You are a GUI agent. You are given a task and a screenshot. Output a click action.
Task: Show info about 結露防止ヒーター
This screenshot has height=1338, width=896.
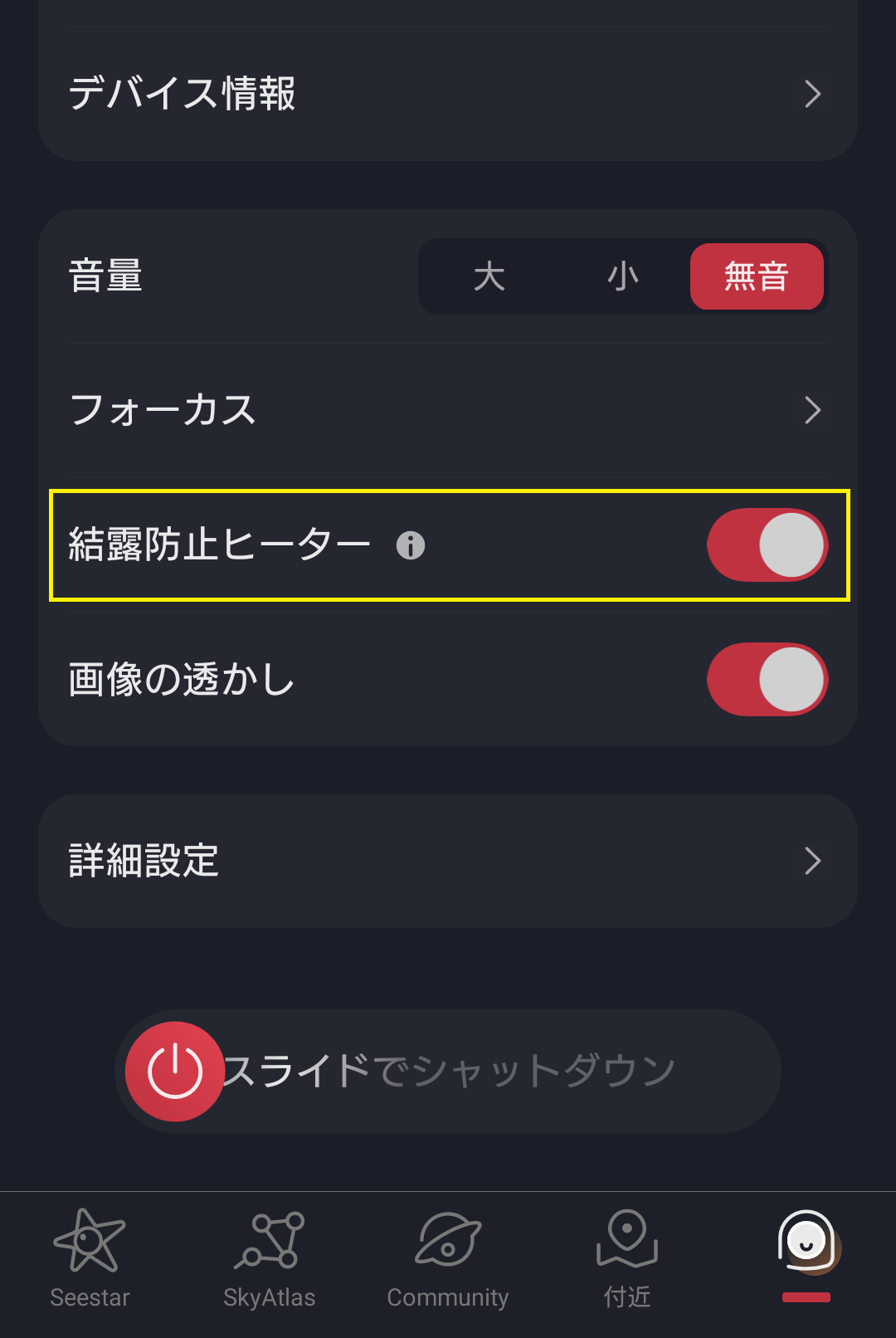pyautogui.click(x=411, y=545)
